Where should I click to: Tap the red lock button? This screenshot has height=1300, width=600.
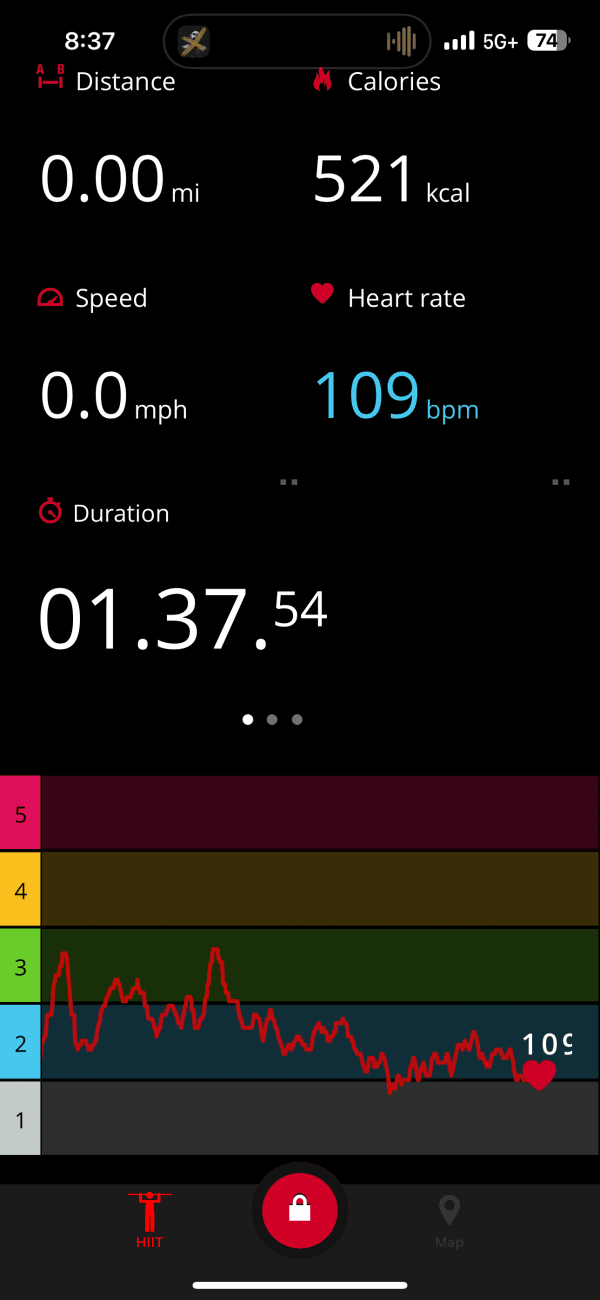299,1211
